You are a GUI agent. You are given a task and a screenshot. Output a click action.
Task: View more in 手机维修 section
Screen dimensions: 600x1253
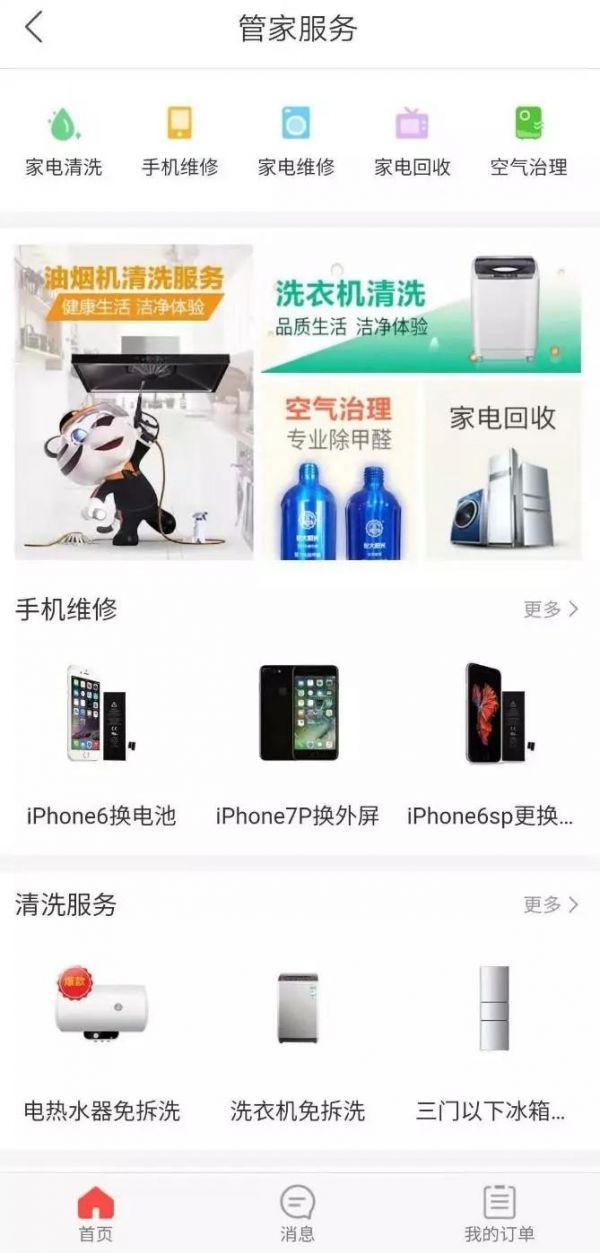pyautogui.click(x=551, y=609)
